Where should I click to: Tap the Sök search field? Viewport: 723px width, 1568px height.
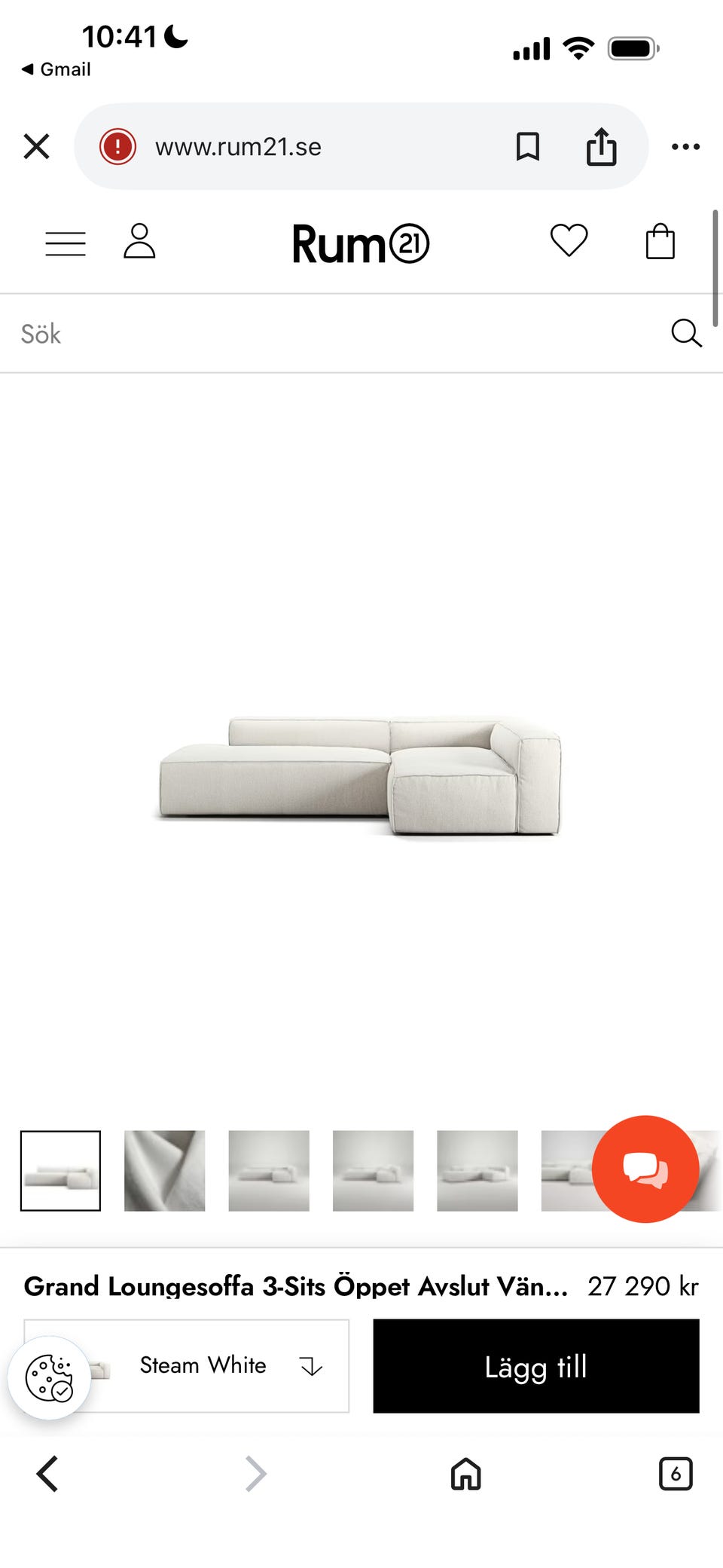click(331, 334)
